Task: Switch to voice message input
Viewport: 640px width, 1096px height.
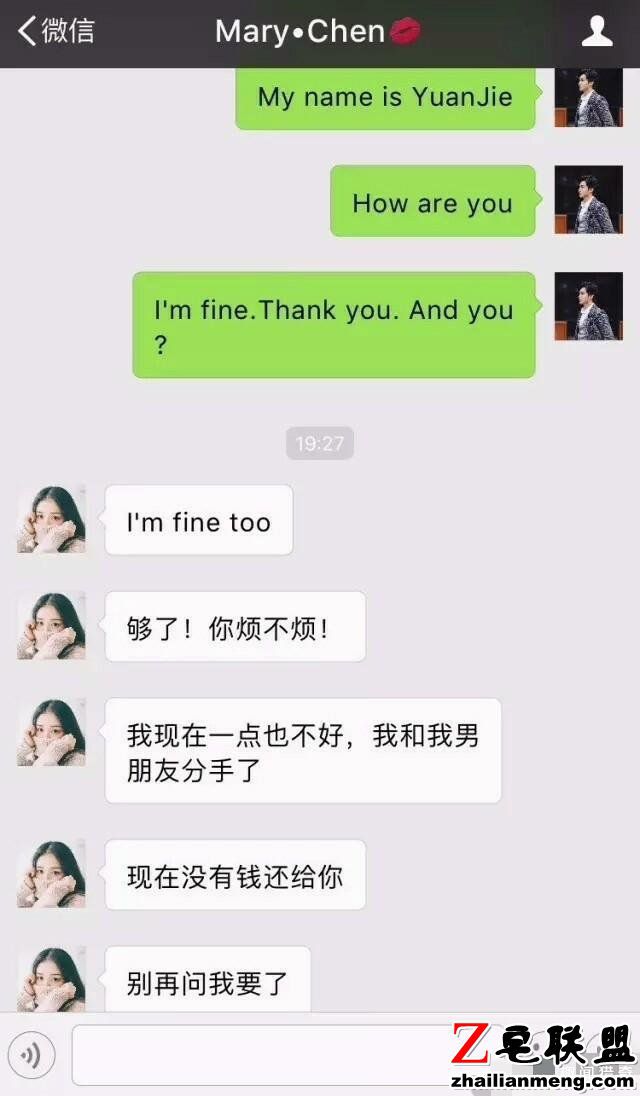Action: 31,1054
